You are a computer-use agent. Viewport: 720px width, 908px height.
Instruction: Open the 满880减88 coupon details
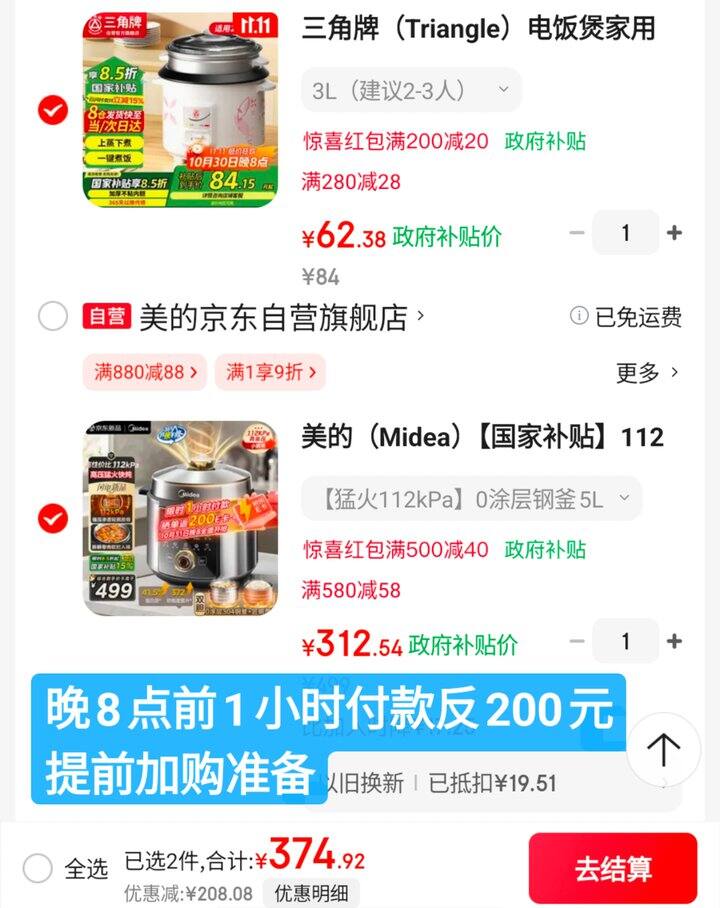click(x=143, y=372)
